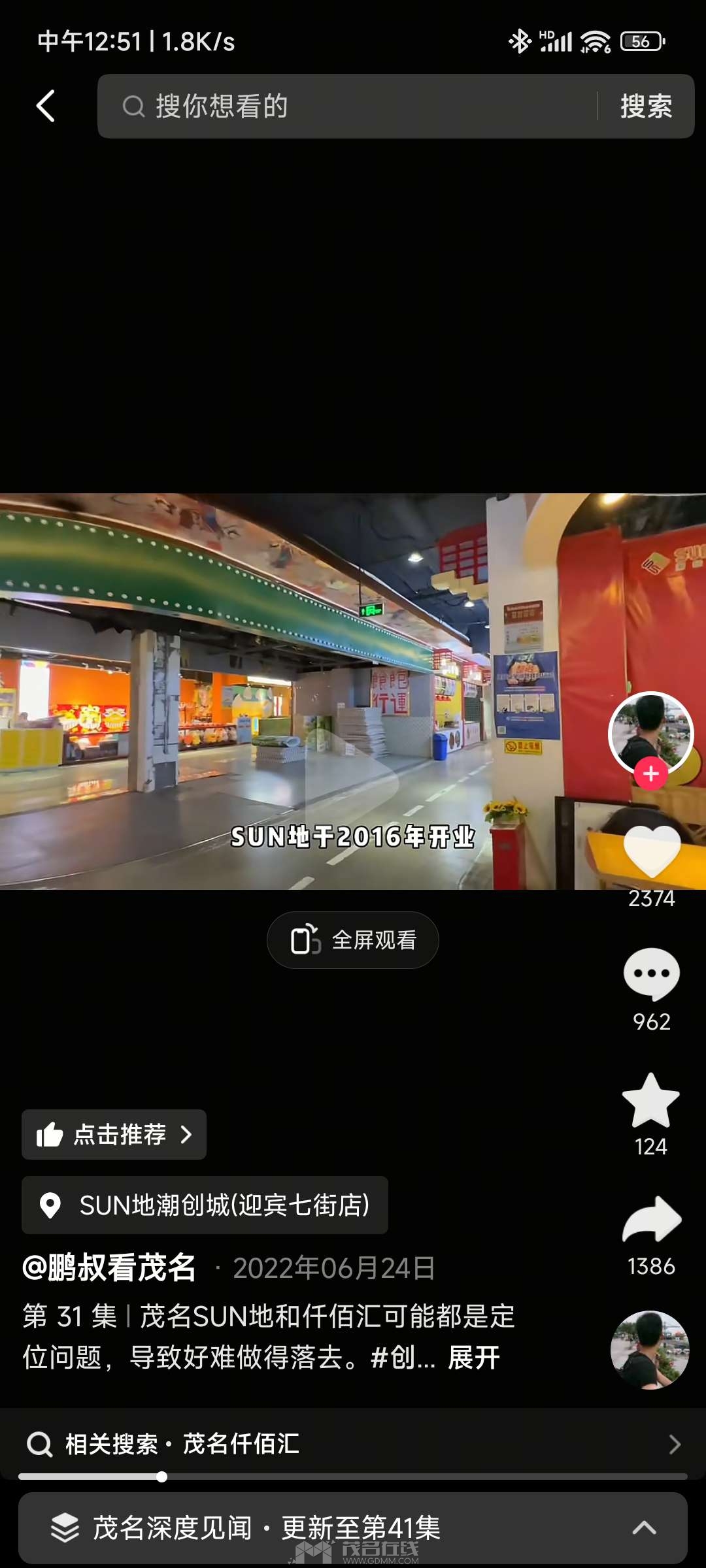
Task: Tap the 搜索 button
Action: coord(646,106)
